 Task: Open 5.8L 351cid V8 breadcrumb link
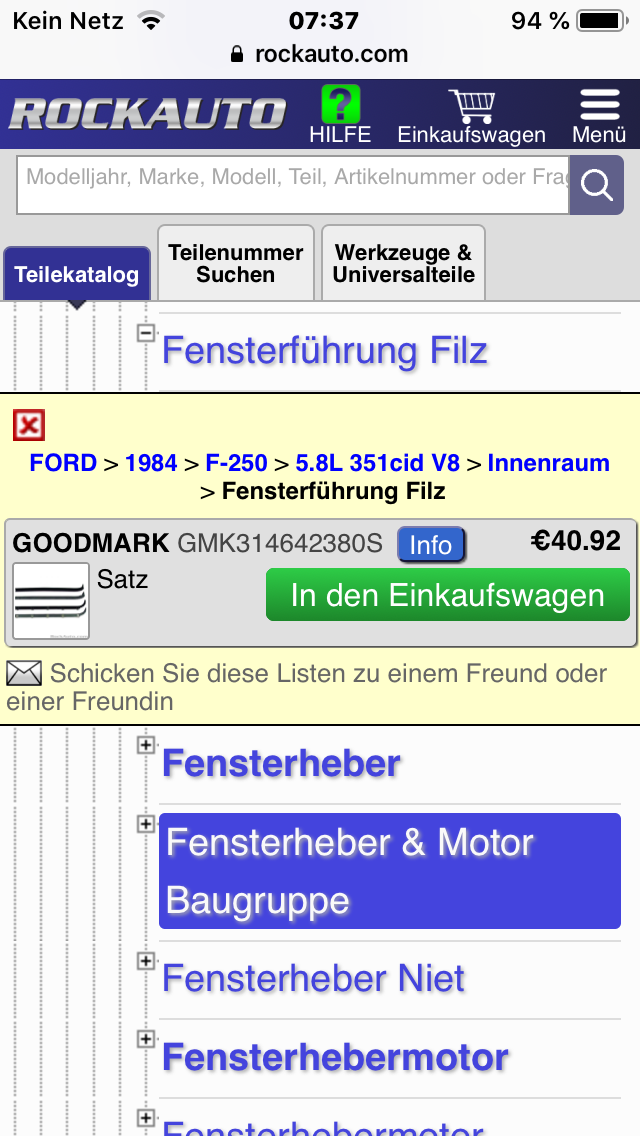point(378,462)
